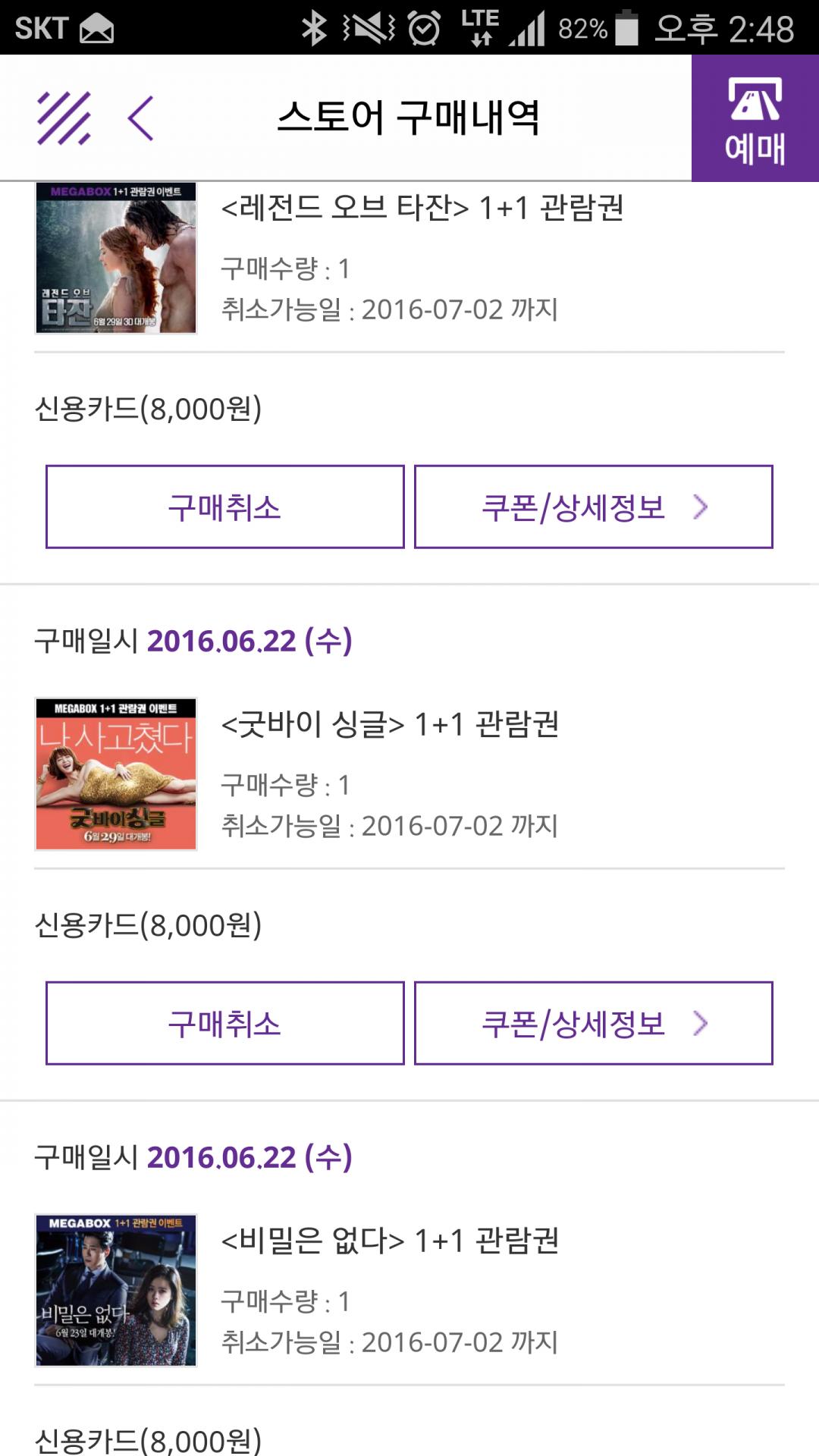Open the 예매 booking button
This screenshot has height=1456, width=819.
point(755,118)
